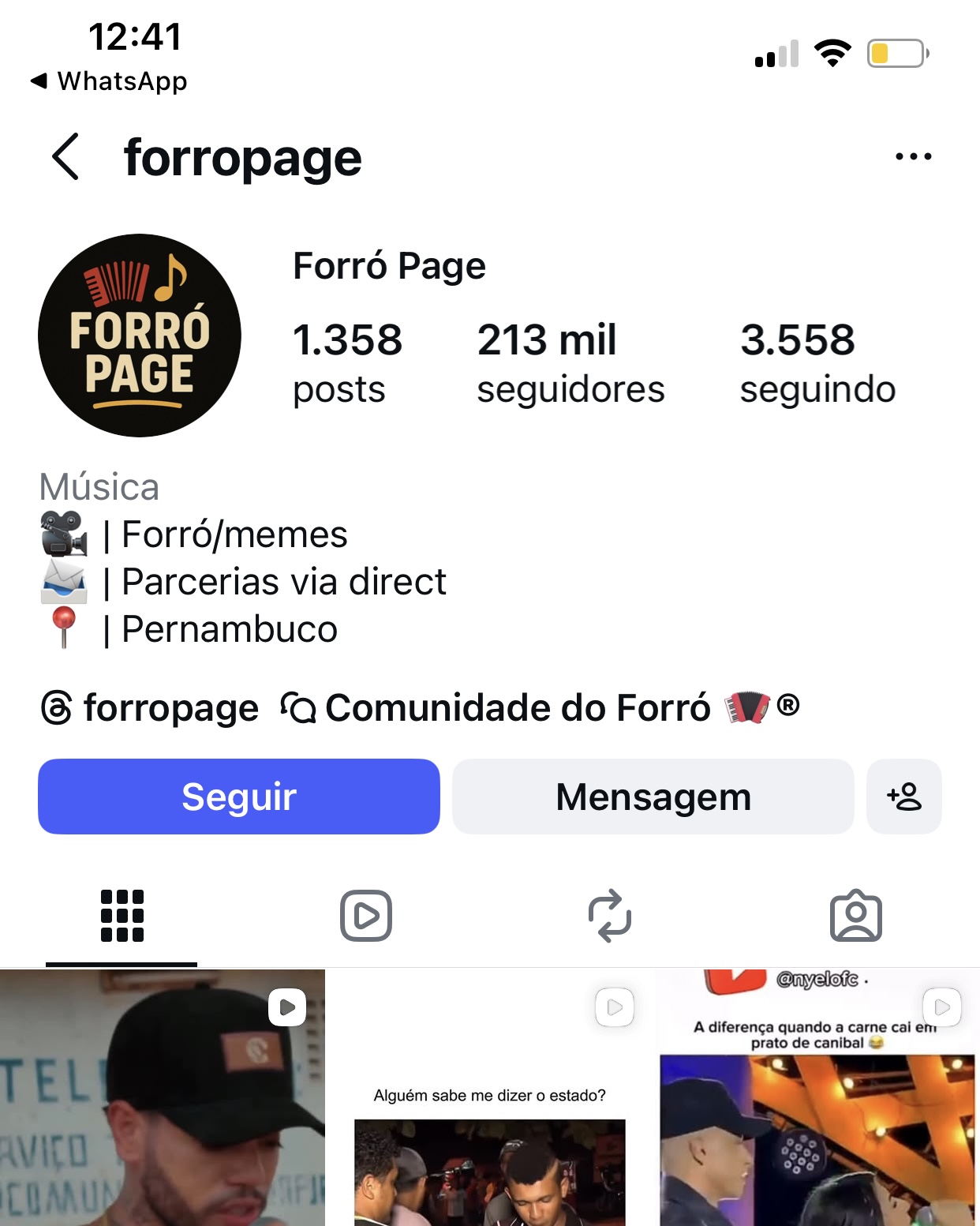980x1226 pixels.
Task: Open forropage Threads profile link
Action: (x=150, y=708)
